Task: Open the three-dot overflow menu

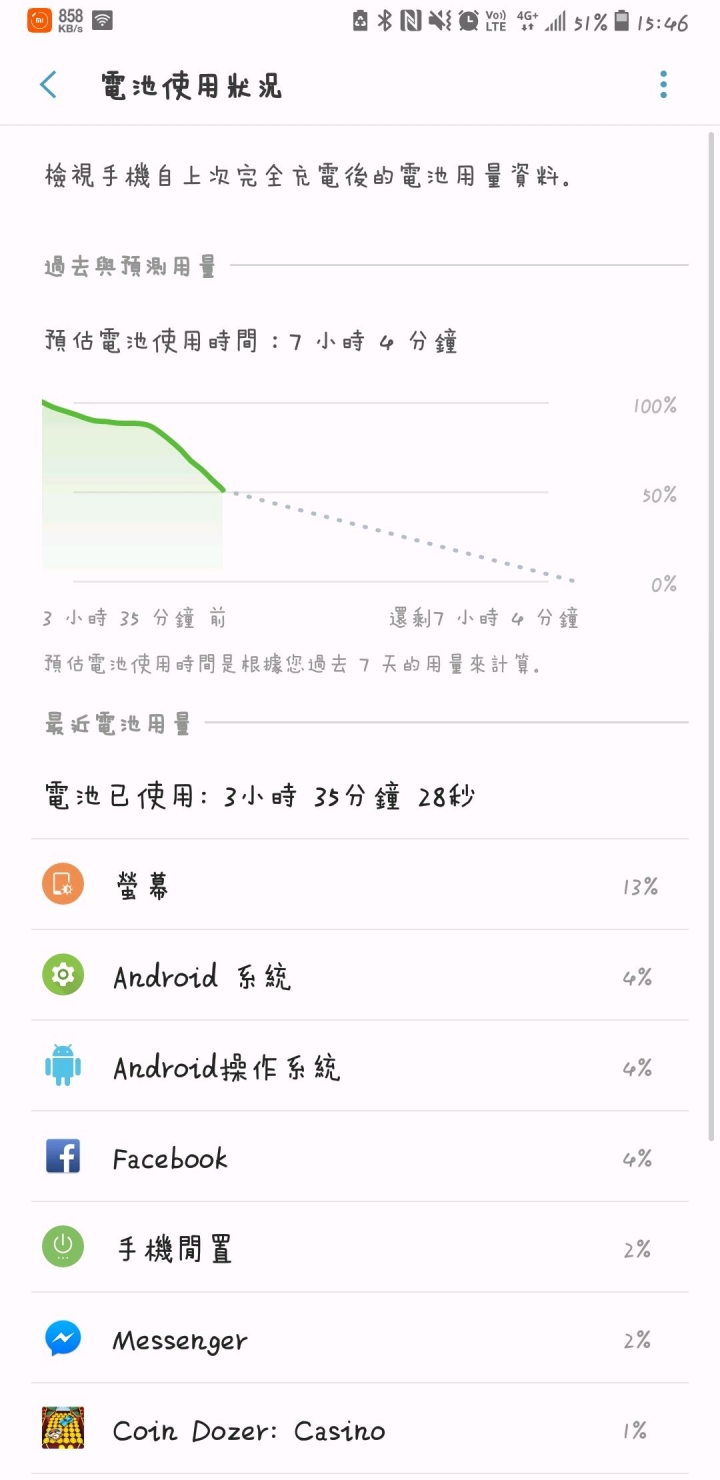Action: (663, 85)
